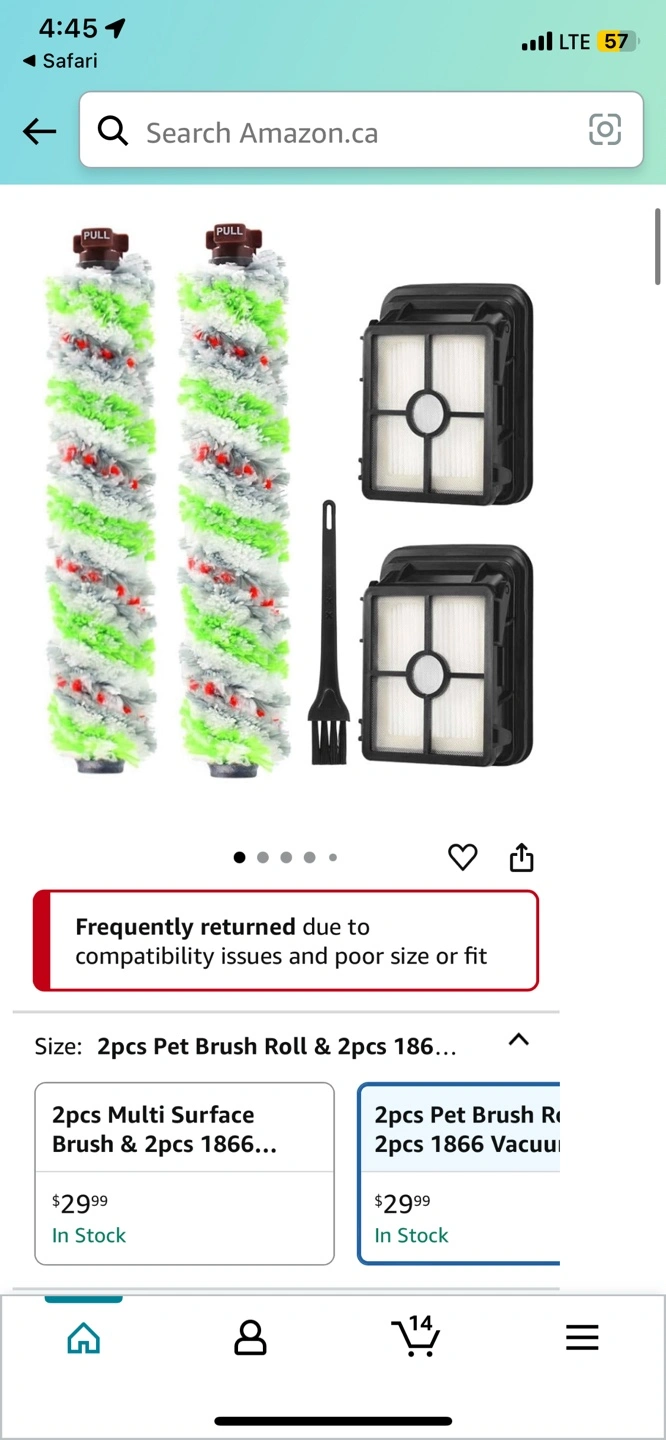The width and height of the screenshot is (666, 1440).
Task: Open the hamburger menu tab
Action: [582, 1338]
